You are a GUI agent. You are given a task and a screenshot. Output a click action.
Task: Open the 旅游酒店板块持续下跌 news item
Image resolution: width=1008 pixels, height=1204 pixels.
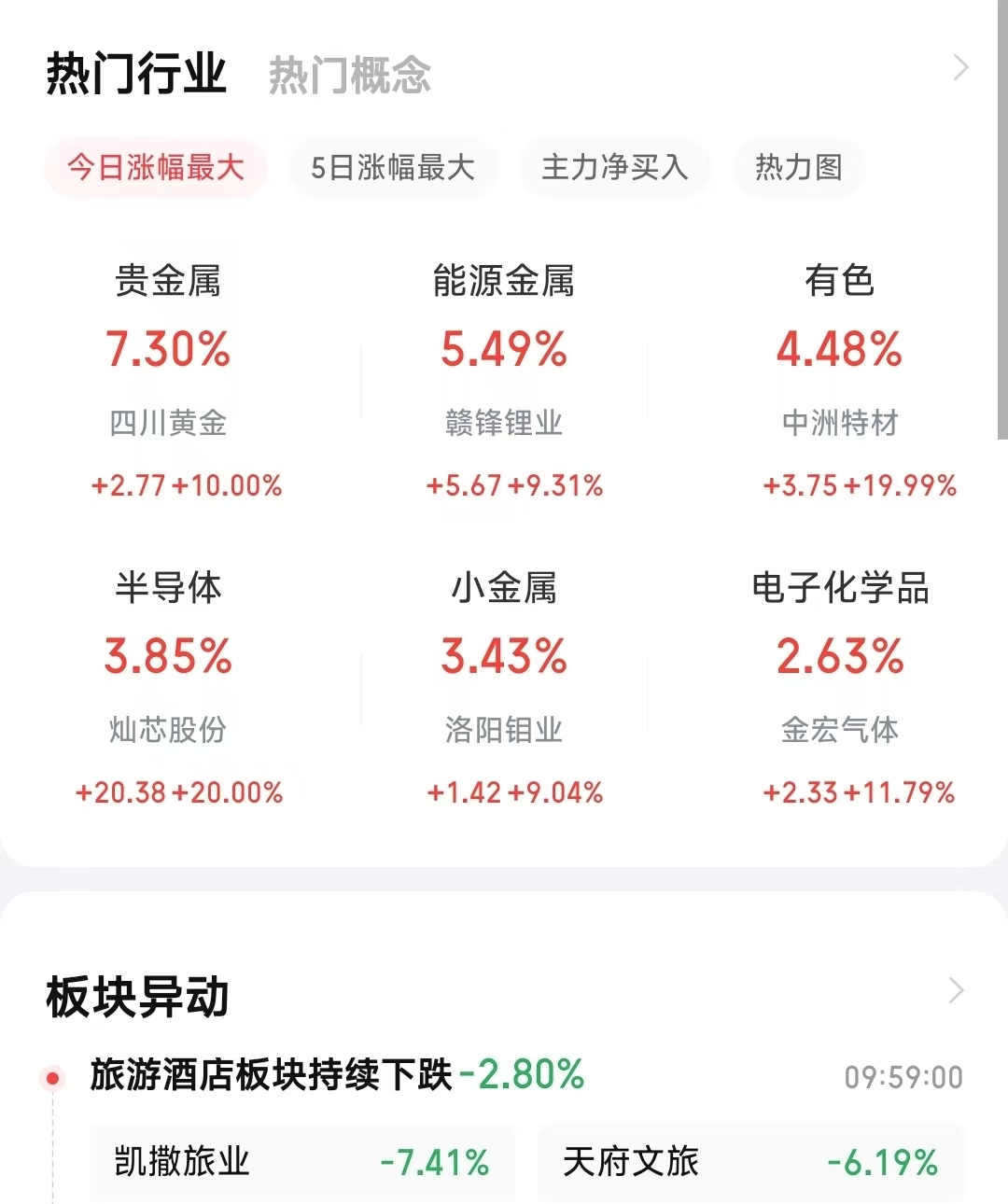click(336, 1075)
